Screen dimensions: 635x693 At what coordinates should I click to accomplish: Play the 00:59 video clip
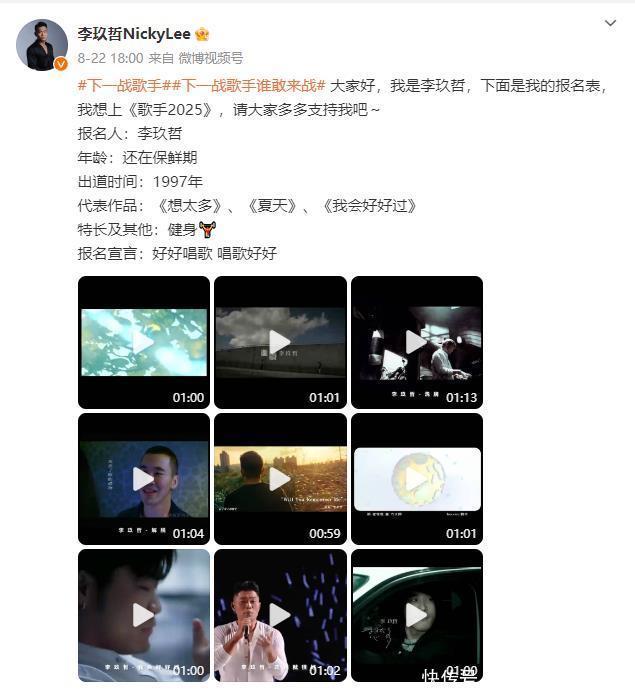[x=280, y=479]
